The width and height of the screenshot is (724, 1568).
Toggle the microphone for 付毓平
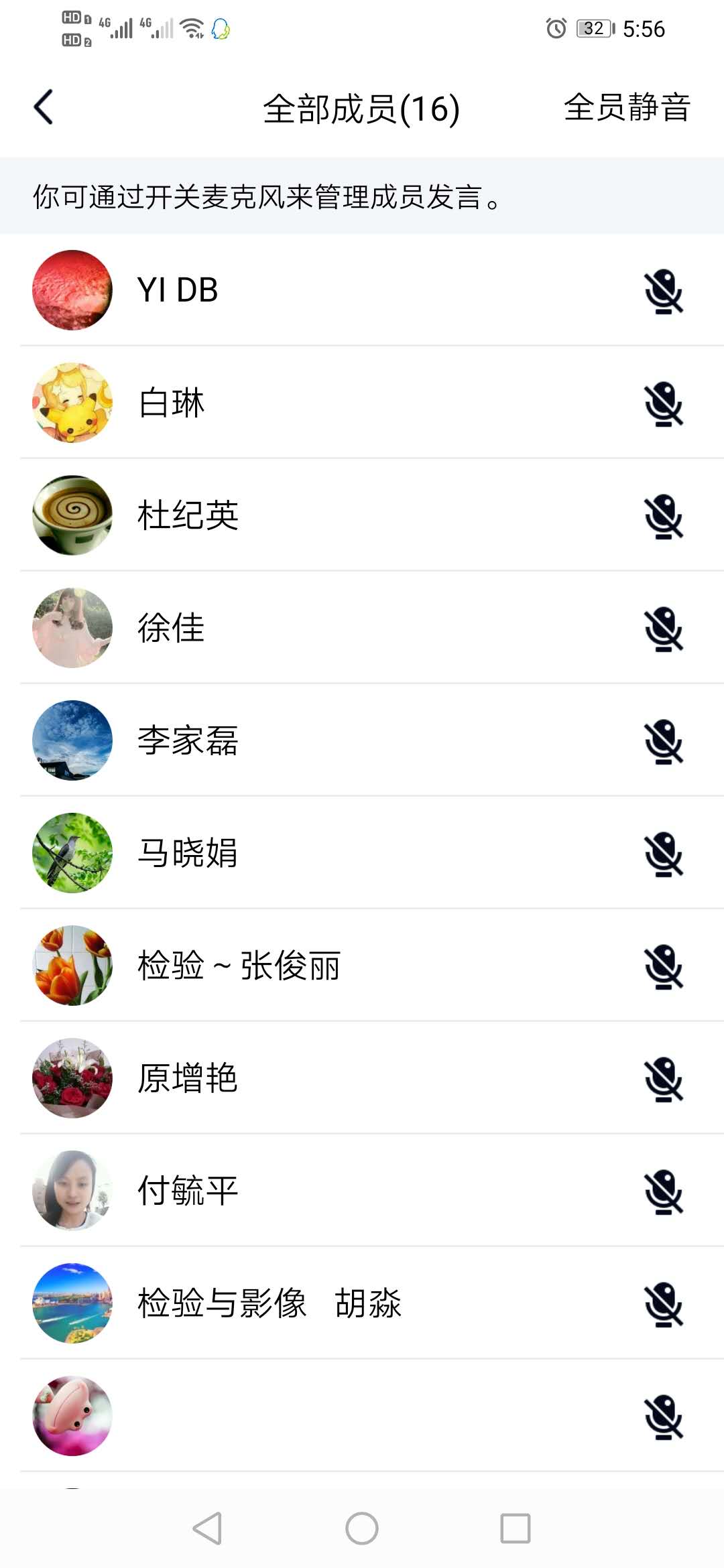[x=663, y=1192]
